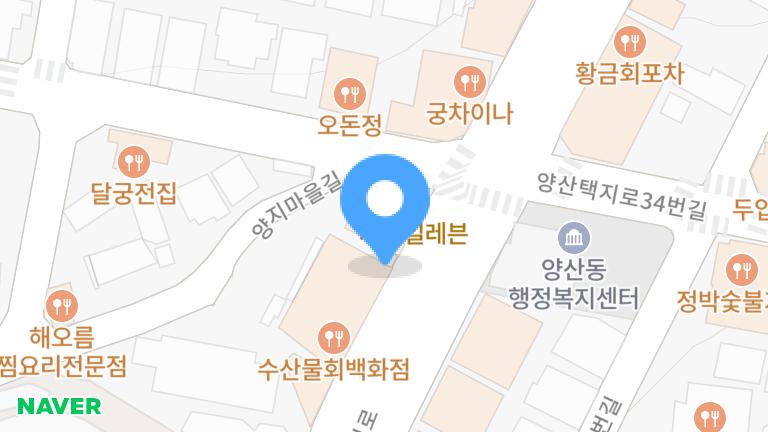Open the 오돈정 restaurant marker
Screen dimensions: 768x432
click(x=350, y=94)
